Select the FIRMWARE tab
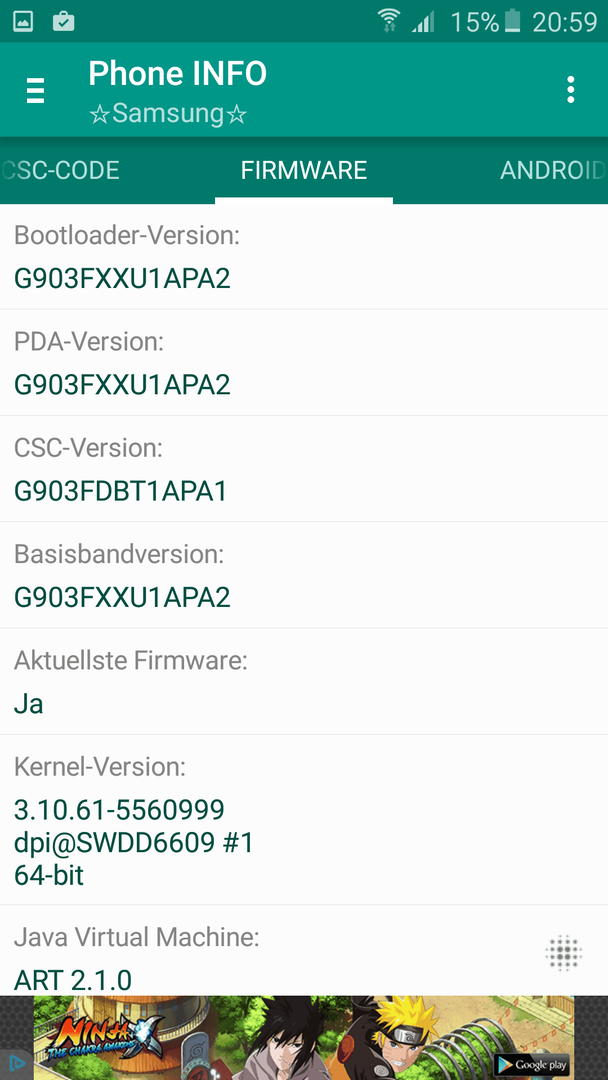Viewport: 608px width, 1080px height. (x=304, y=170)
